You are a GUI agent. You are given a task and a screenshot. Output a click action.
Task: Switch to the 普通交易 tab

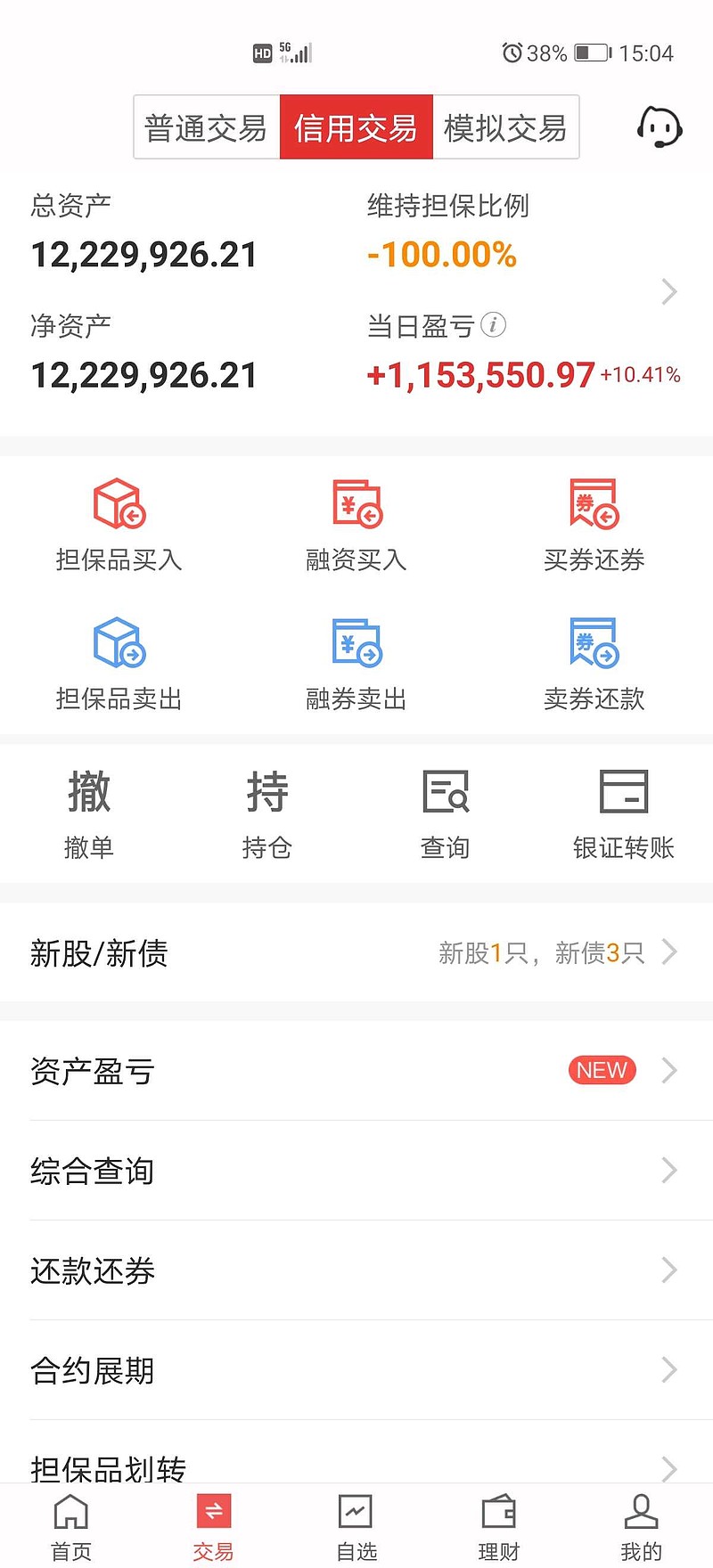(x=207, y=128)
